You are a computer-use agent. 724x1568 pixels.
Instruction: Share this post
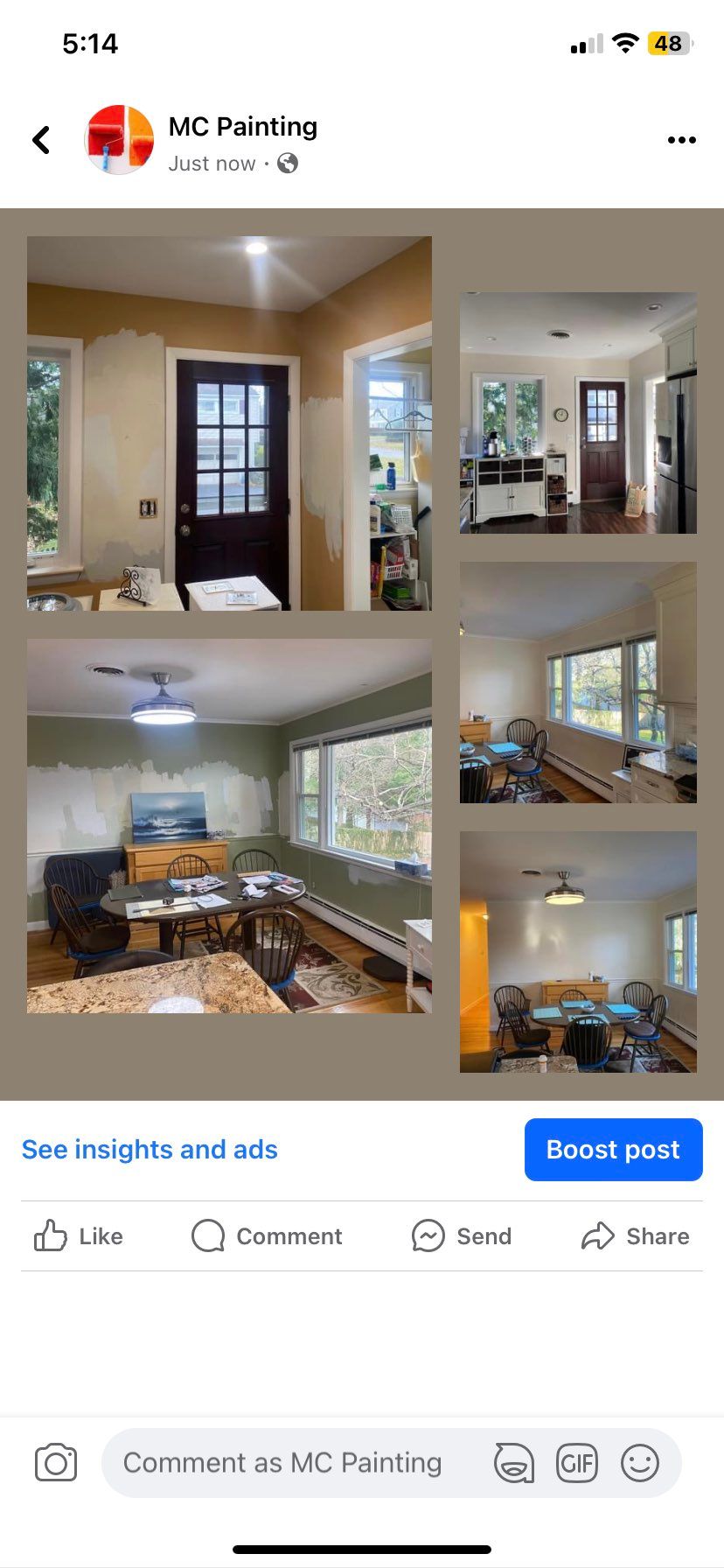(x=635, y=1235)
